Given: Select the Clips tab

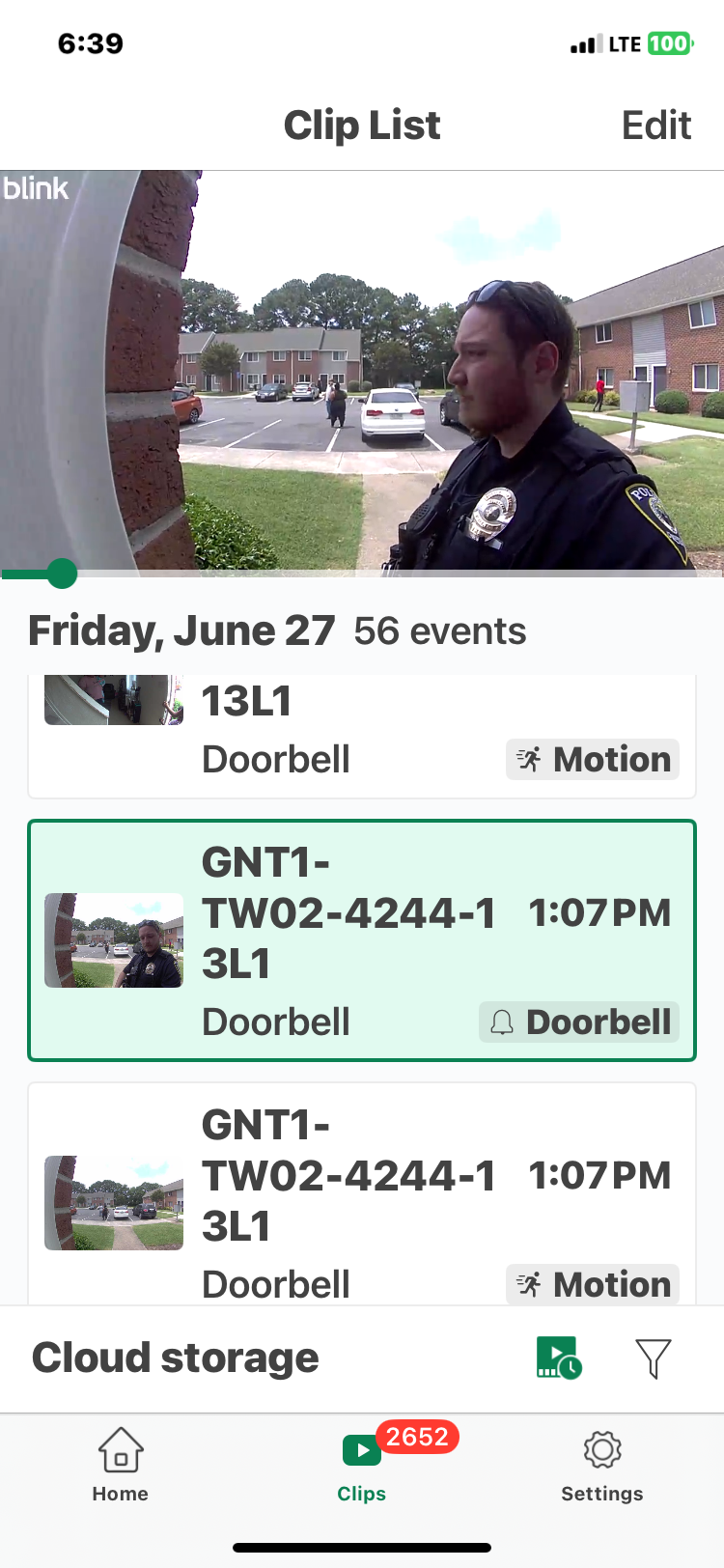Looking at the screenshot, I should pos(362,1466).
